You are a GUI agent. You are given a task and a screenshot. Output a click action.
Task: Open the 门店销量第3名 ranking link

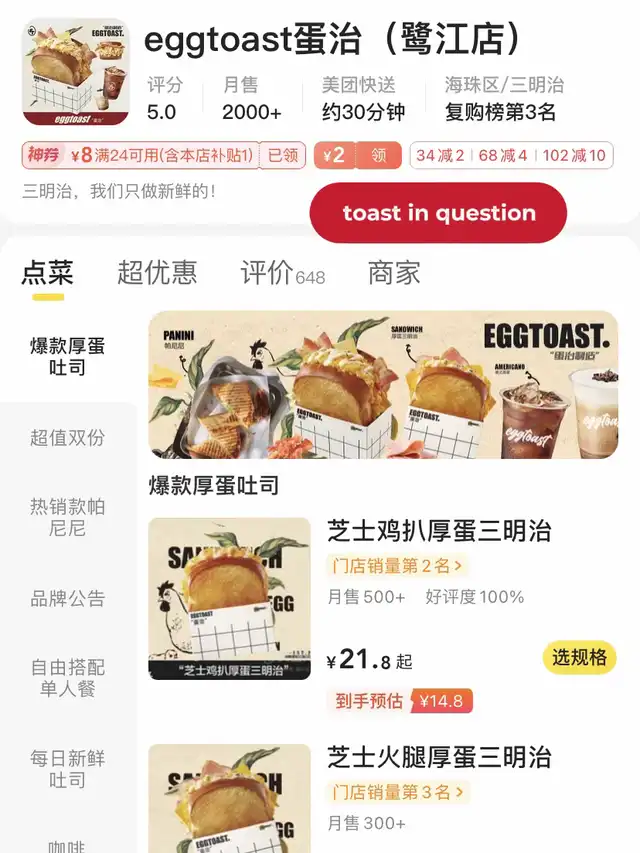(x=397, y=793)
